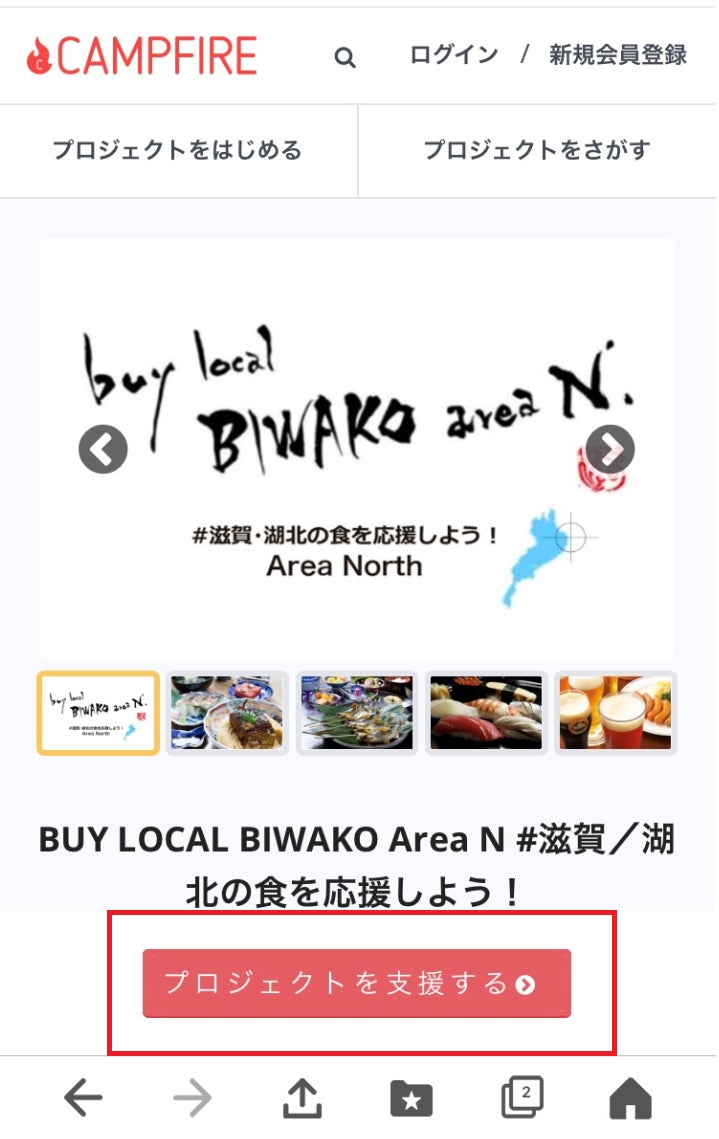Tap プロジェクトを支援する button
The width and height of the screenshot is (719, 1139).
pyautogui.click(x=356, y=983)
